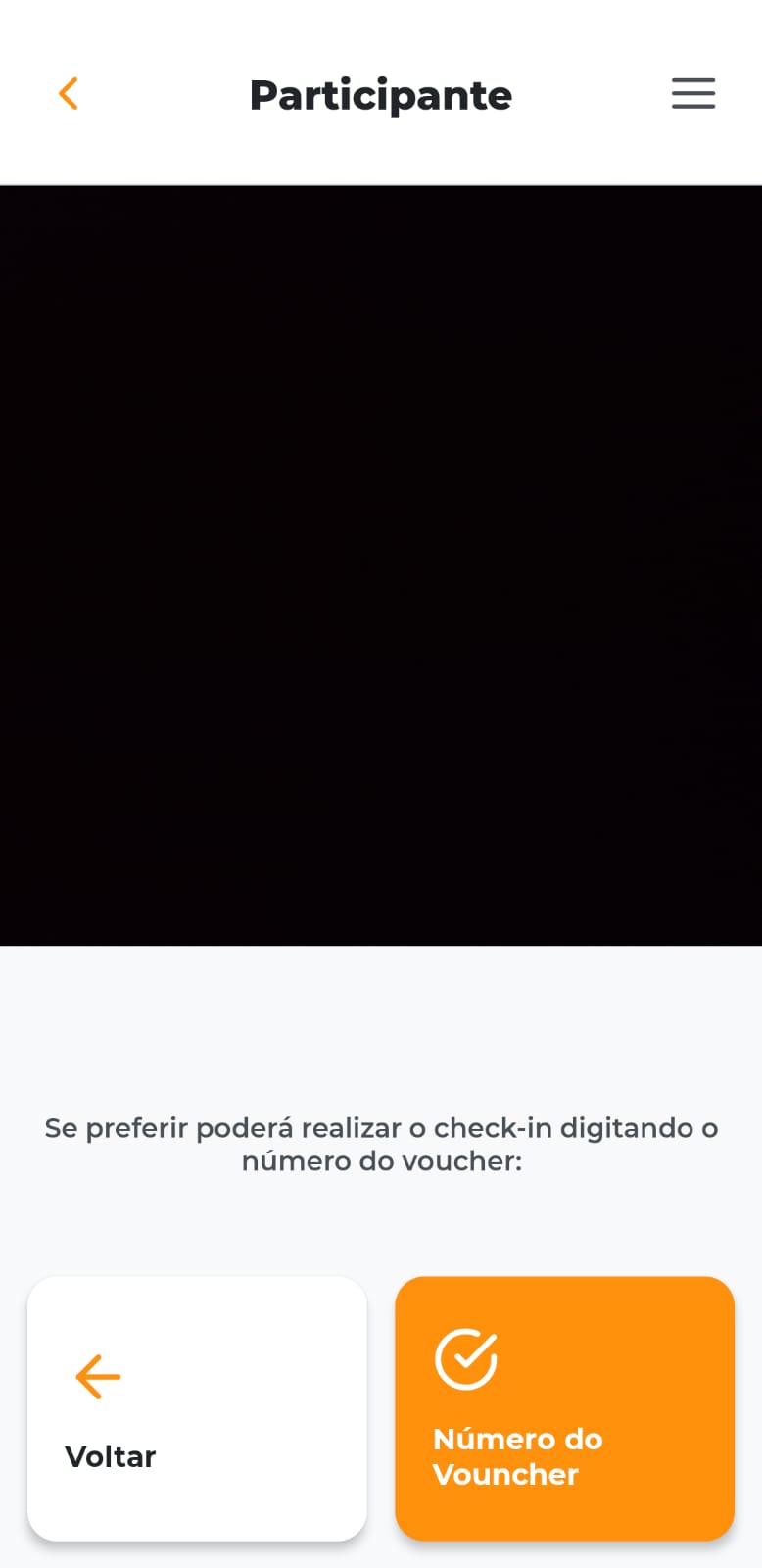
Task: Open the hamburger menu
Action: [692, 94]
